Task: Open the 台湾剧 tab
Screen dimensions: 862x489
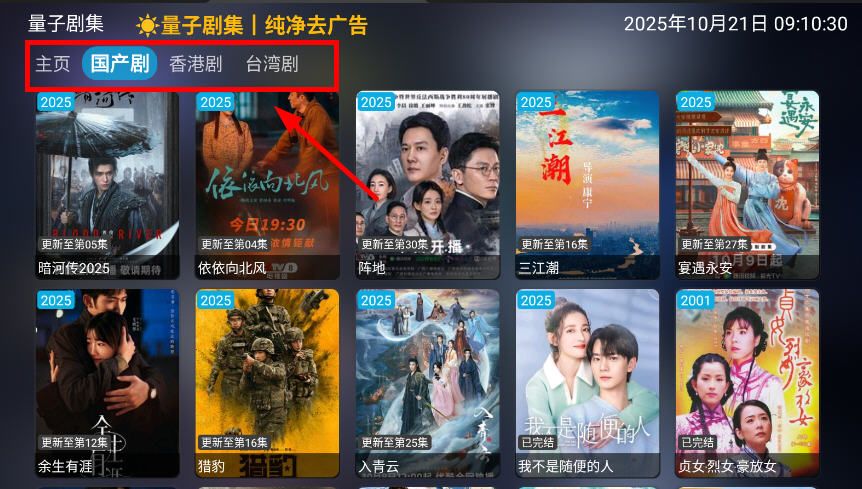Action: pos(272,64)
